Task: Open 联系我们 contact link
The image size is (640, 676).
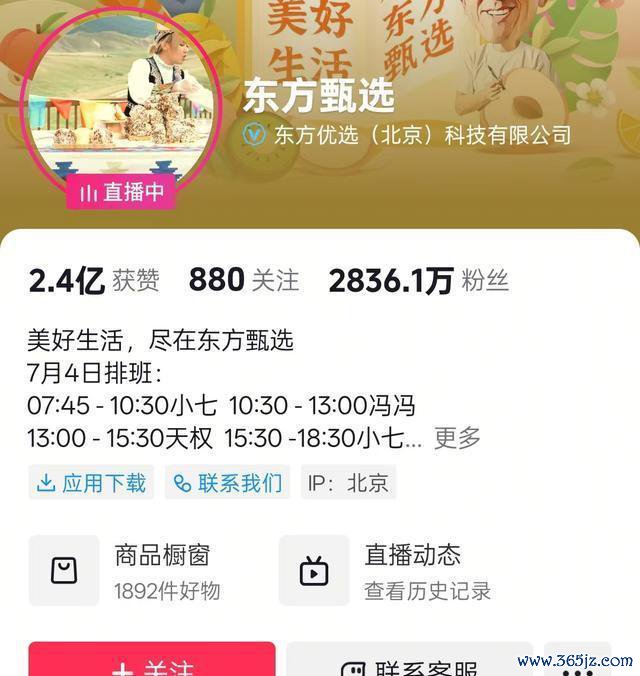Action: tap(228, 483)
